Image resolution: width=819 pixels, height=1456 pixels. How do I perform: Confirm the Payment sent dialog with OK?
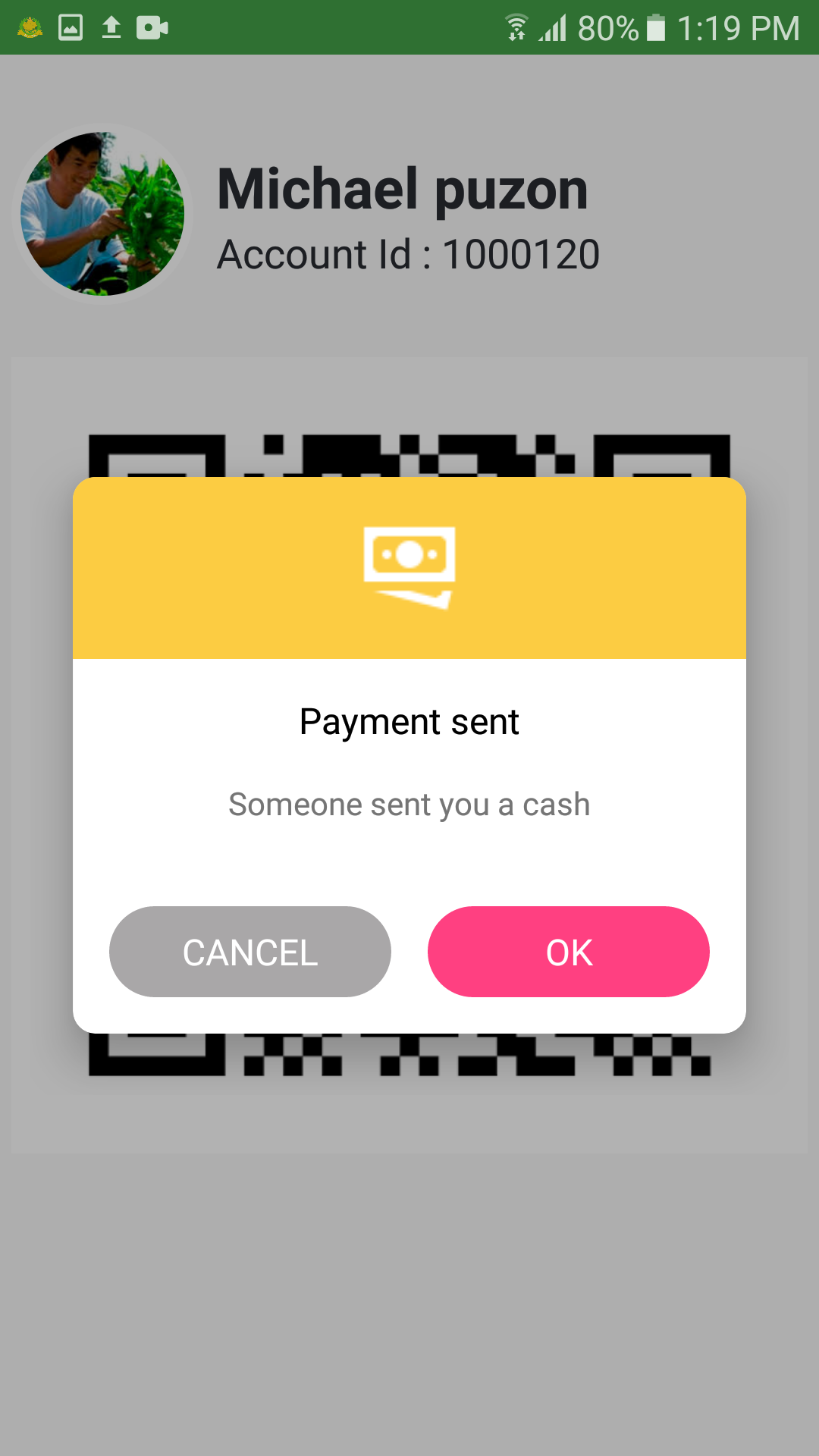pos(569,952)
